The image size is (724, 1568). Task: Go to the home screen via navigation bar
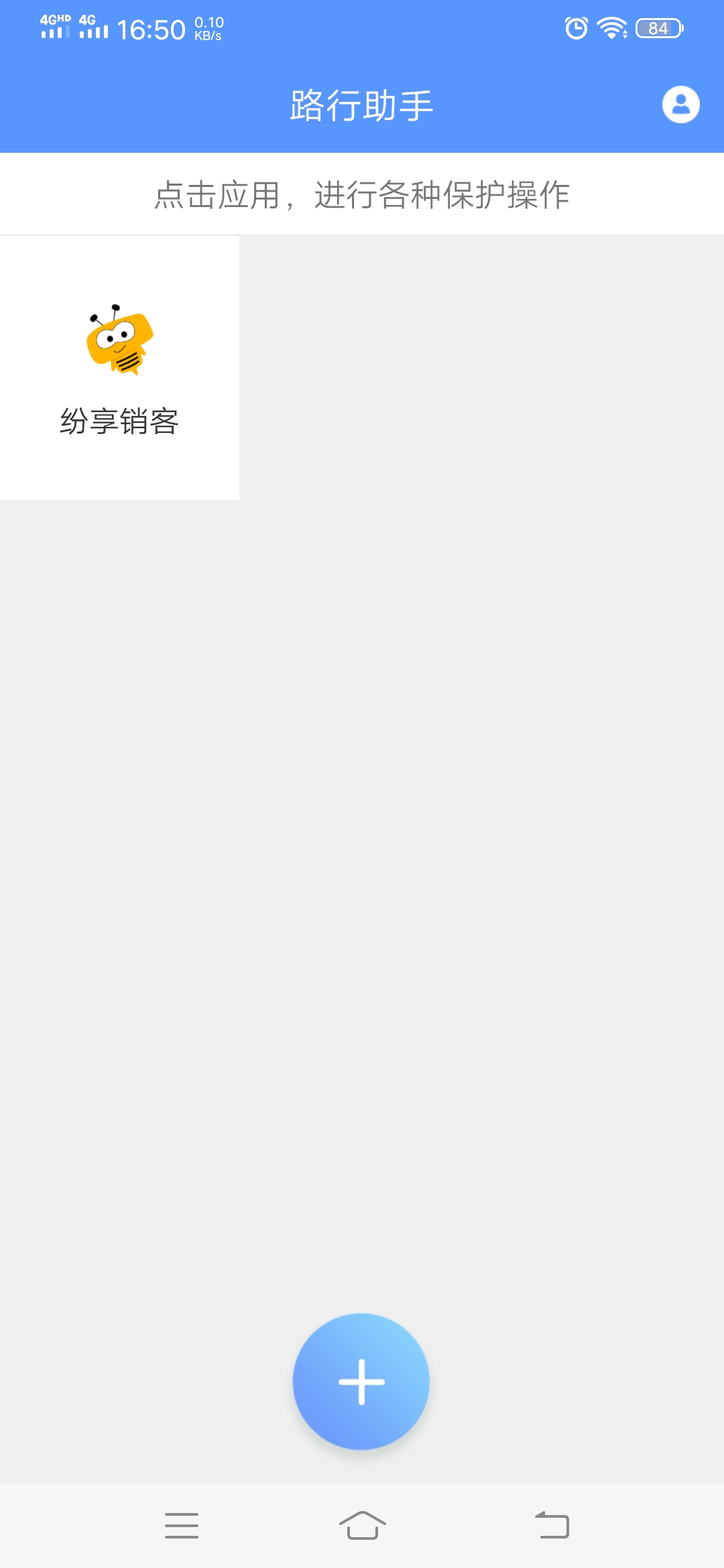pos(363,1525)
